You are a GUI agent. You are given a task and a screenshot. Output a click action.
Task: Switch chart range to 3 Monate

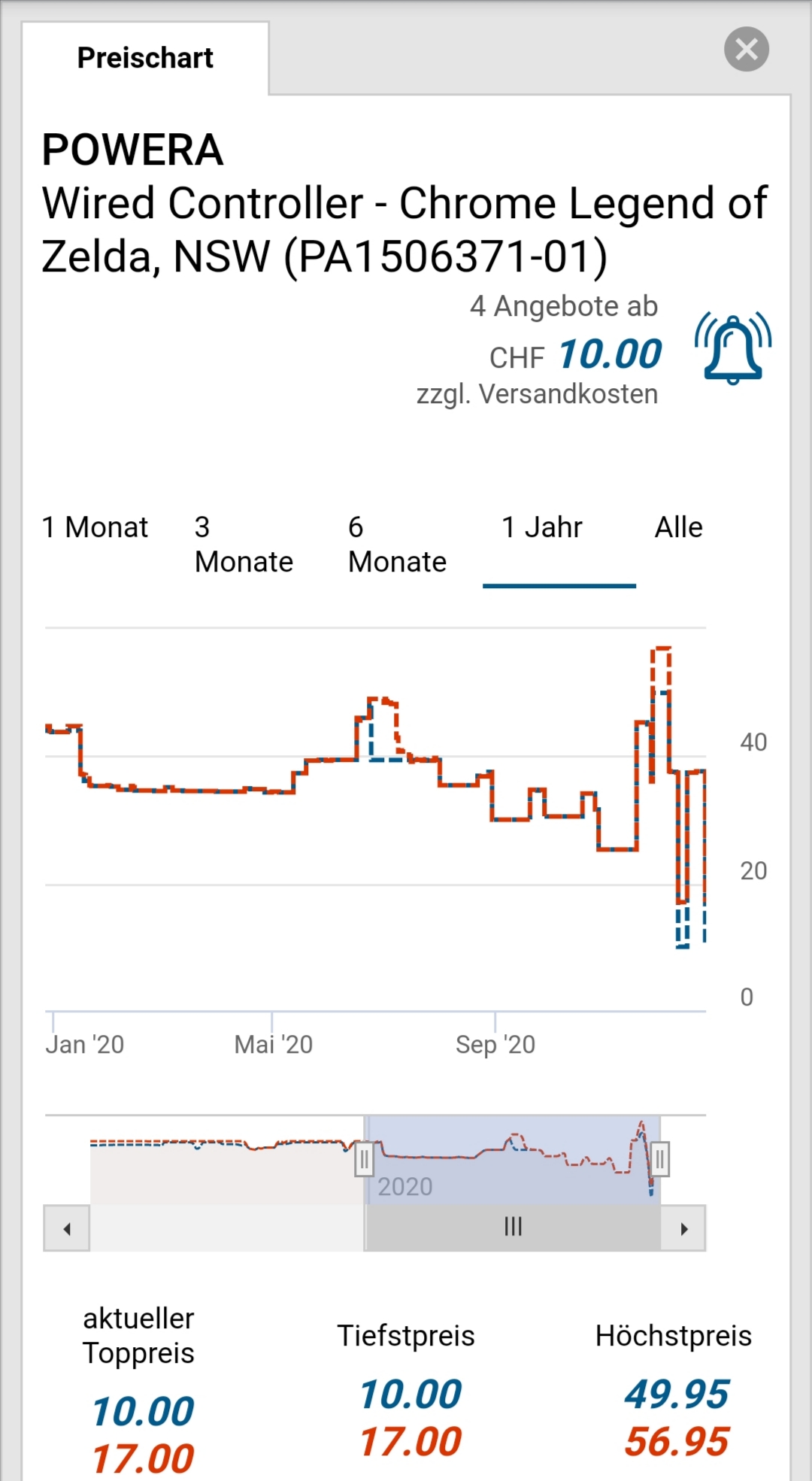[x=243, y=545]
